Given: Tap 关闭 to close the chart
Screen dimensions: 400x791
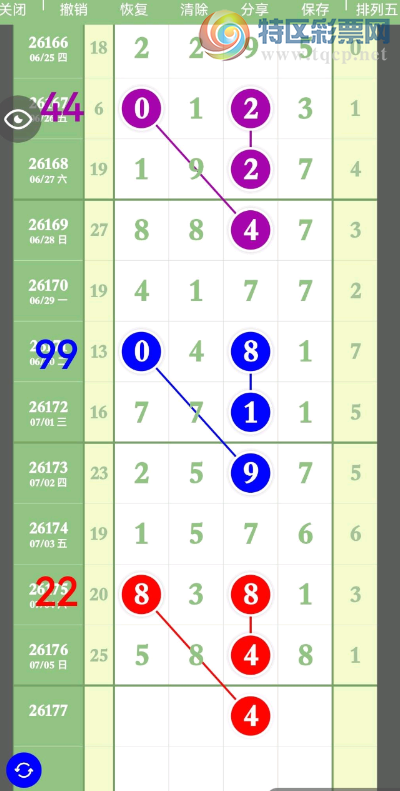Looking at the screenshot, I should pos(13,9).
